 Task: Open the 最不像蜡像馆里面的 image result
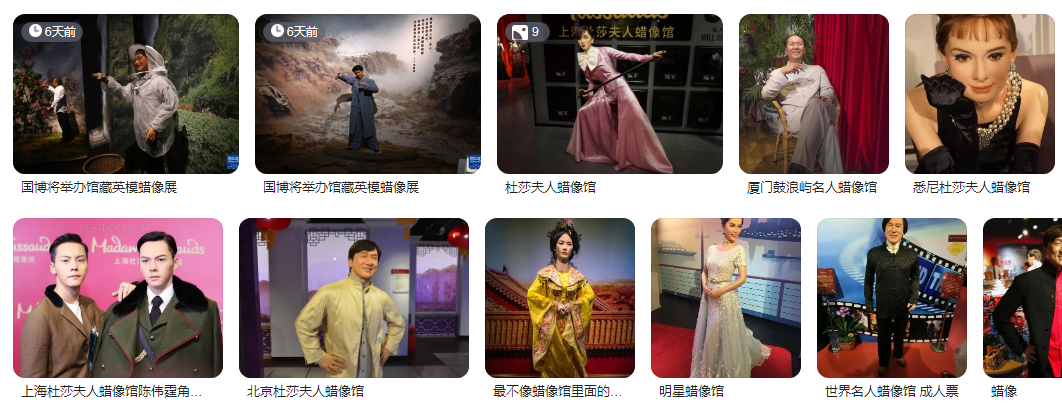(x=559, y=298)
